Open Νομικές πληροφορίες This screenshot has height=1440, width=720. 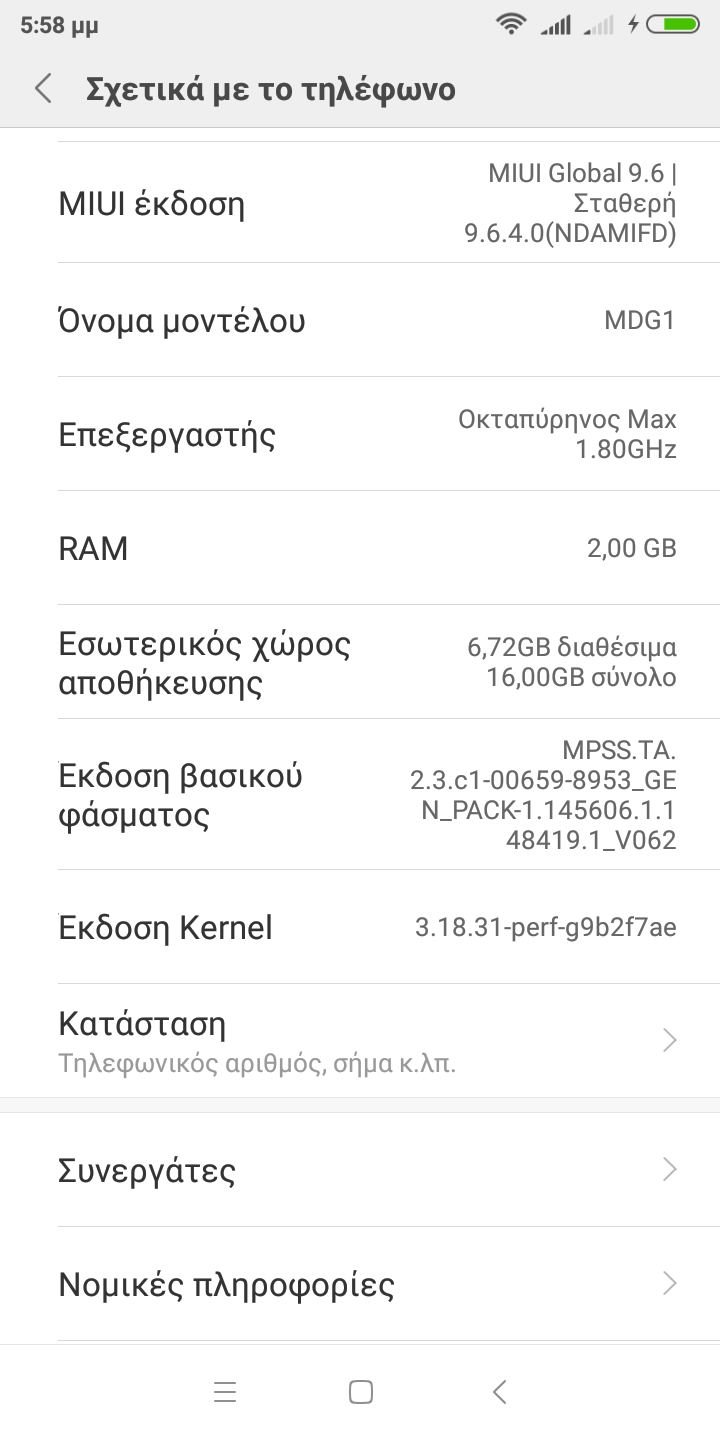(360, 1284)
